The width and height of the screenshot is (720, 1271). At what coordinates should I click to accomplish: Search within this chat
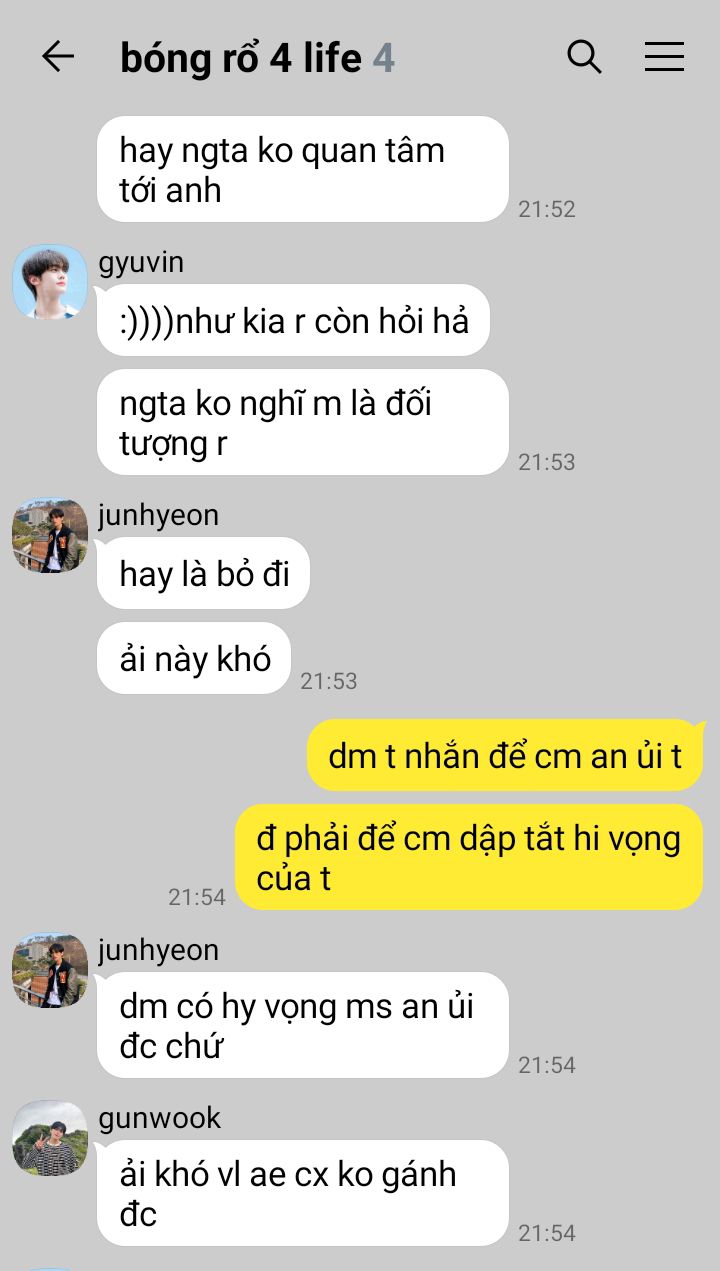(x=584, y=57)
